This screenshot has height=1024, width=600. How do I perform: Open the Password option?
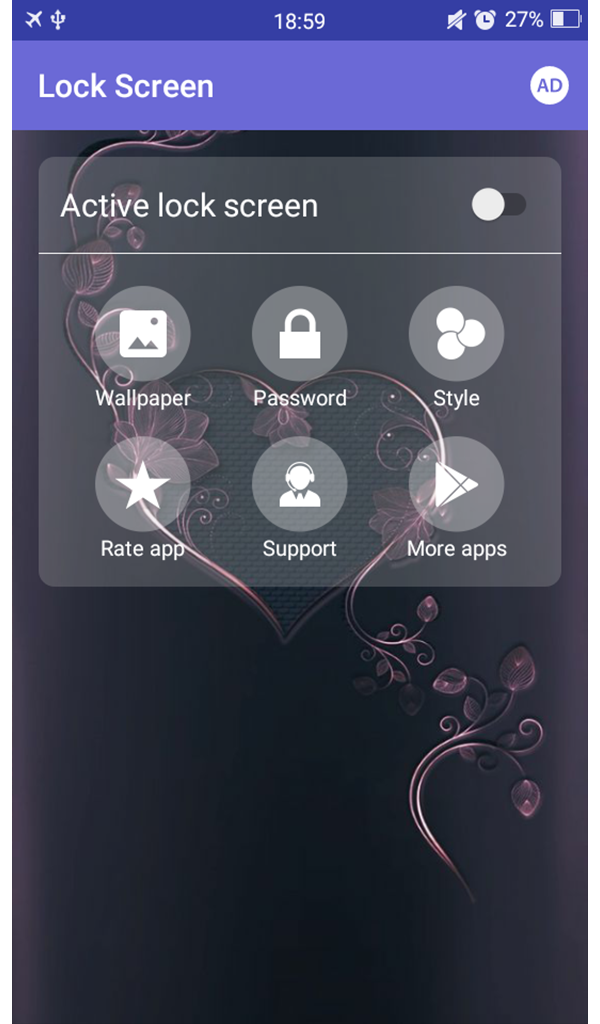click(x=299, y=334)
